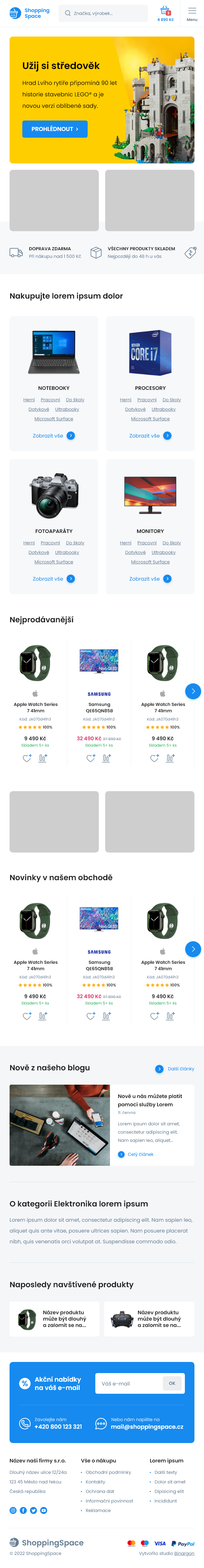Screen dimensions: 204x1568
Task: Advance the Novinky v našem obchodě carousel
Action: pos(193,949)
